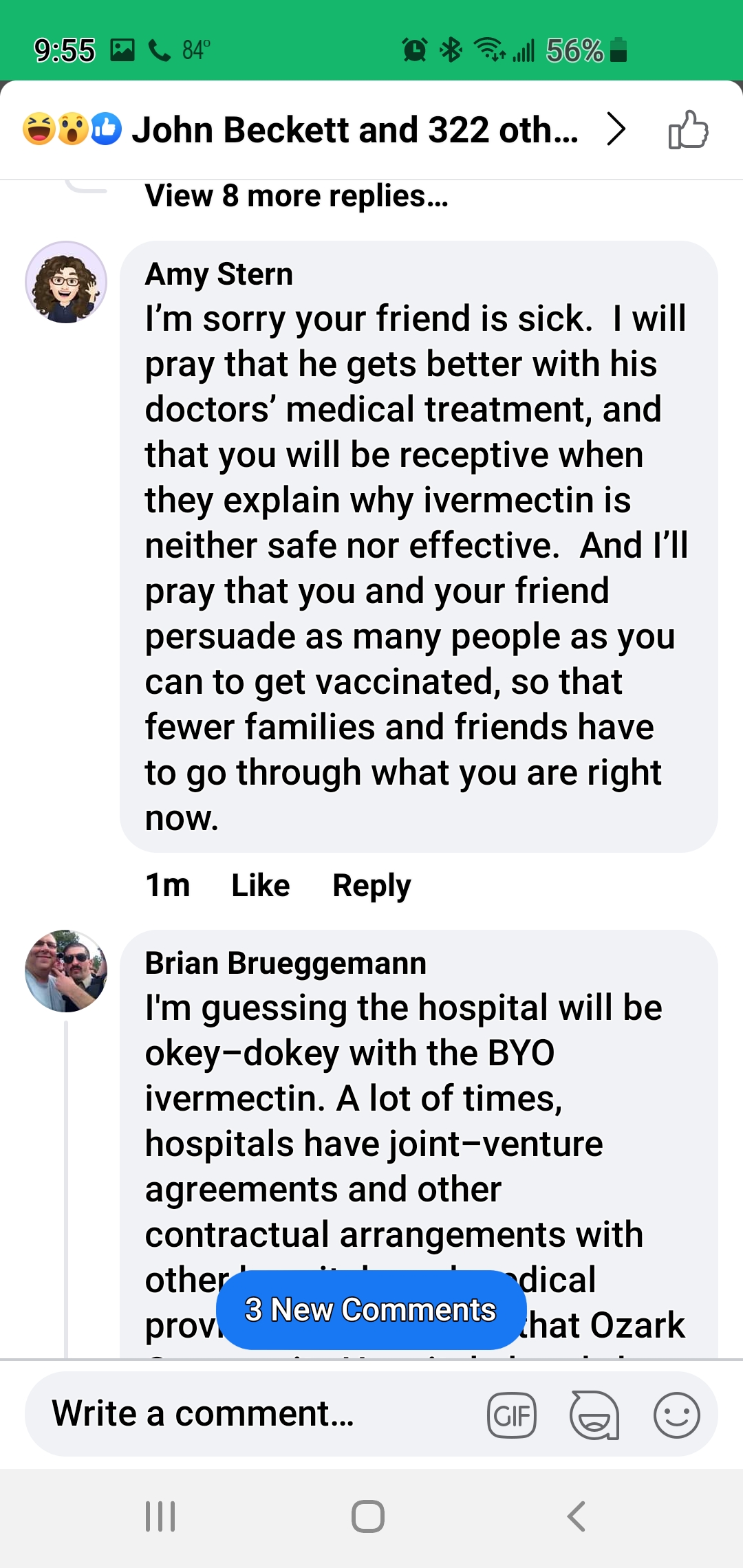This screenshot has width=743, height=1568.
Task: Open Brian Brueggemann's profile name
Action: [286, 963]
